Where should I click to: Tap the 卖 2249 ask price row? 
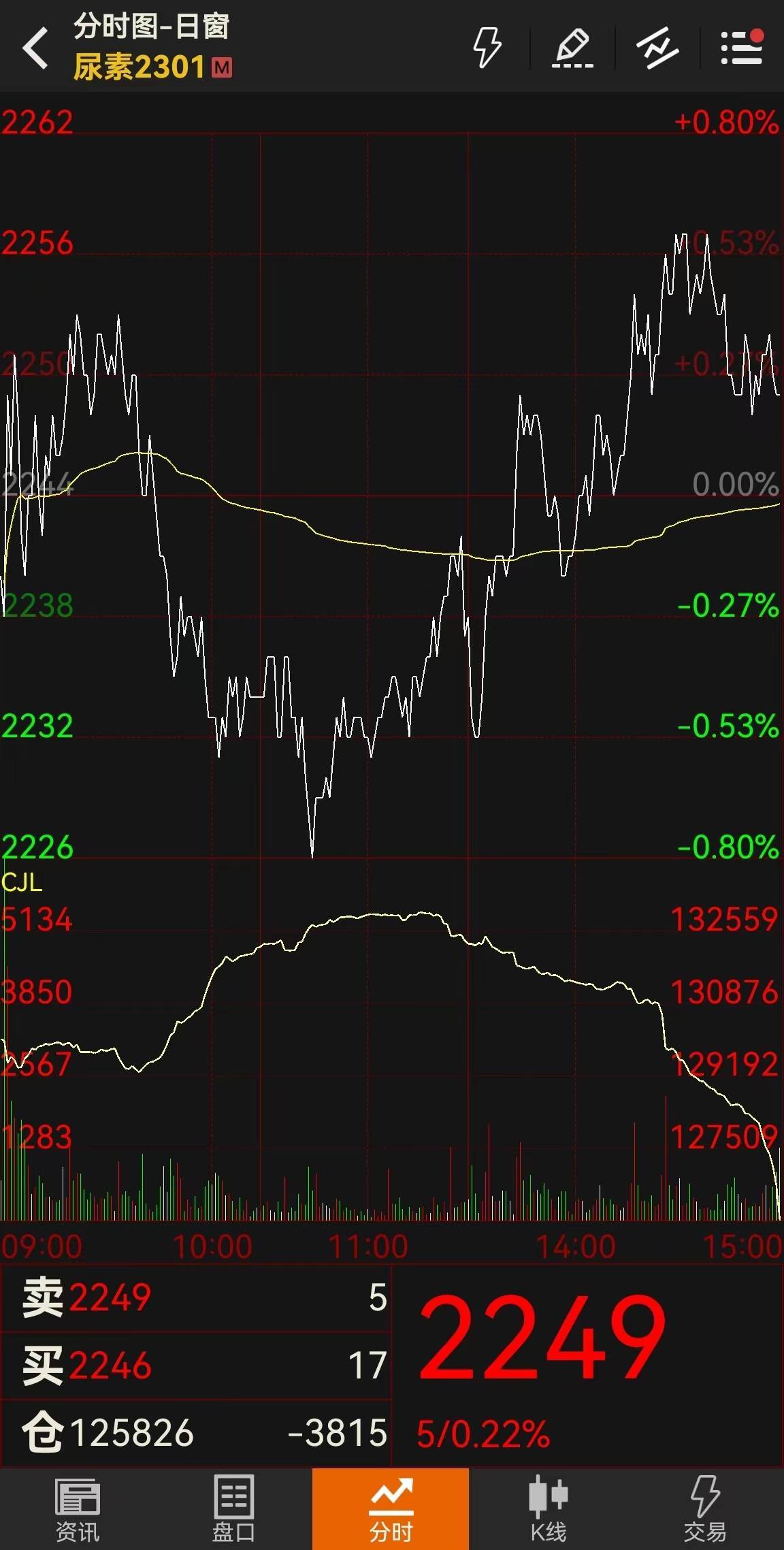pos(196,1297)
